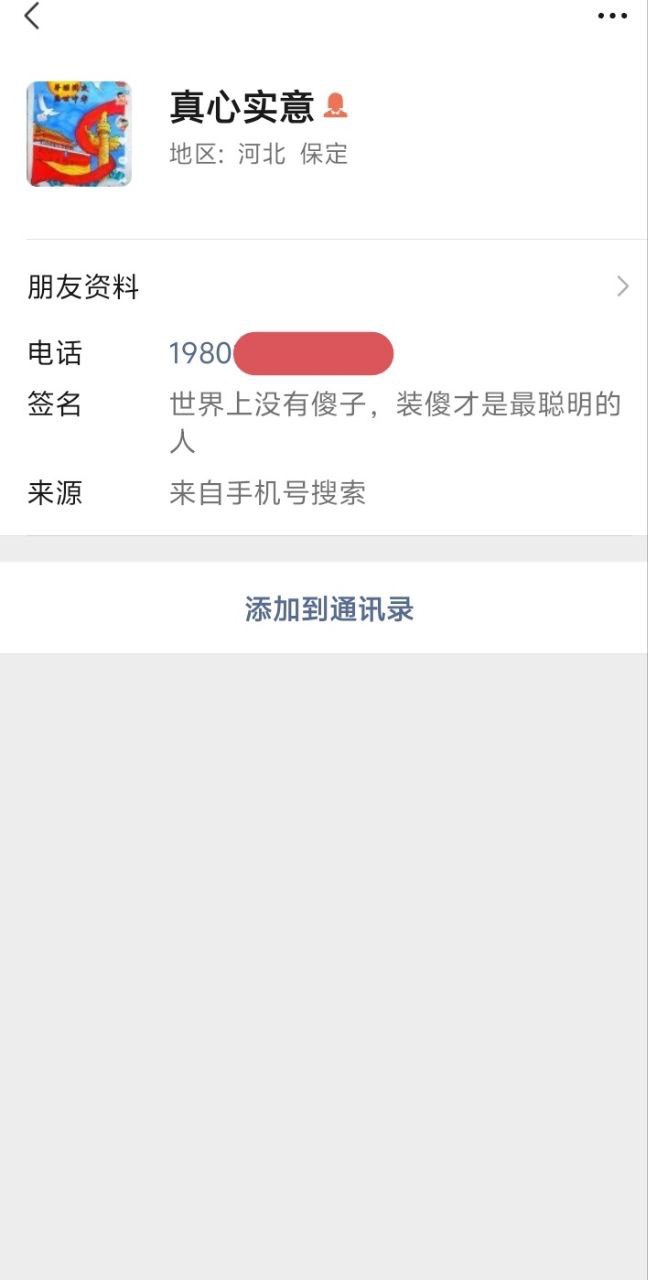This screenshot has width=648, height=1280.
Task: Go back using the top-left arrow
Action: coord(32,16)
